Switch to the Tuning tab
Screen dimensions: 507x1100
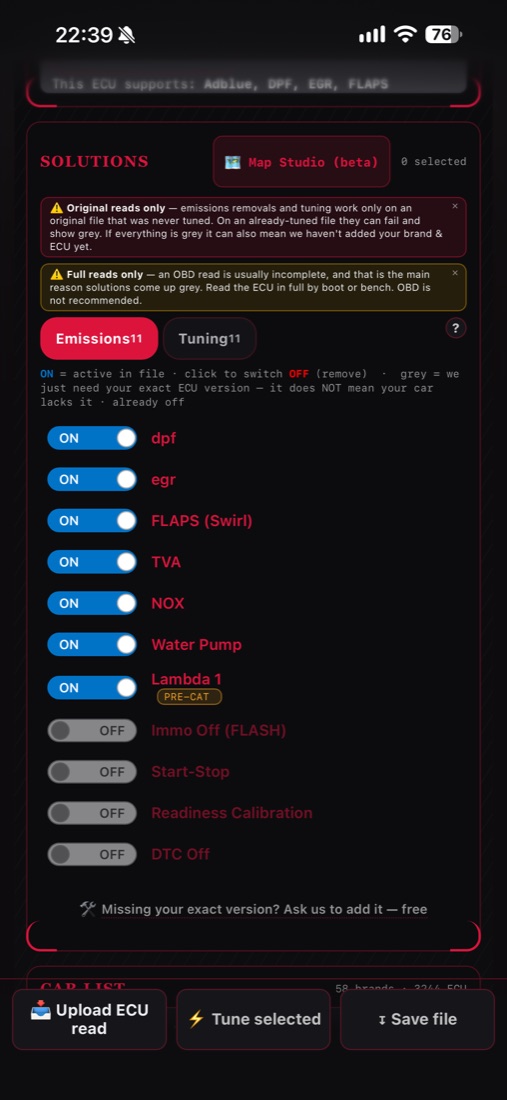coord(210,339)
